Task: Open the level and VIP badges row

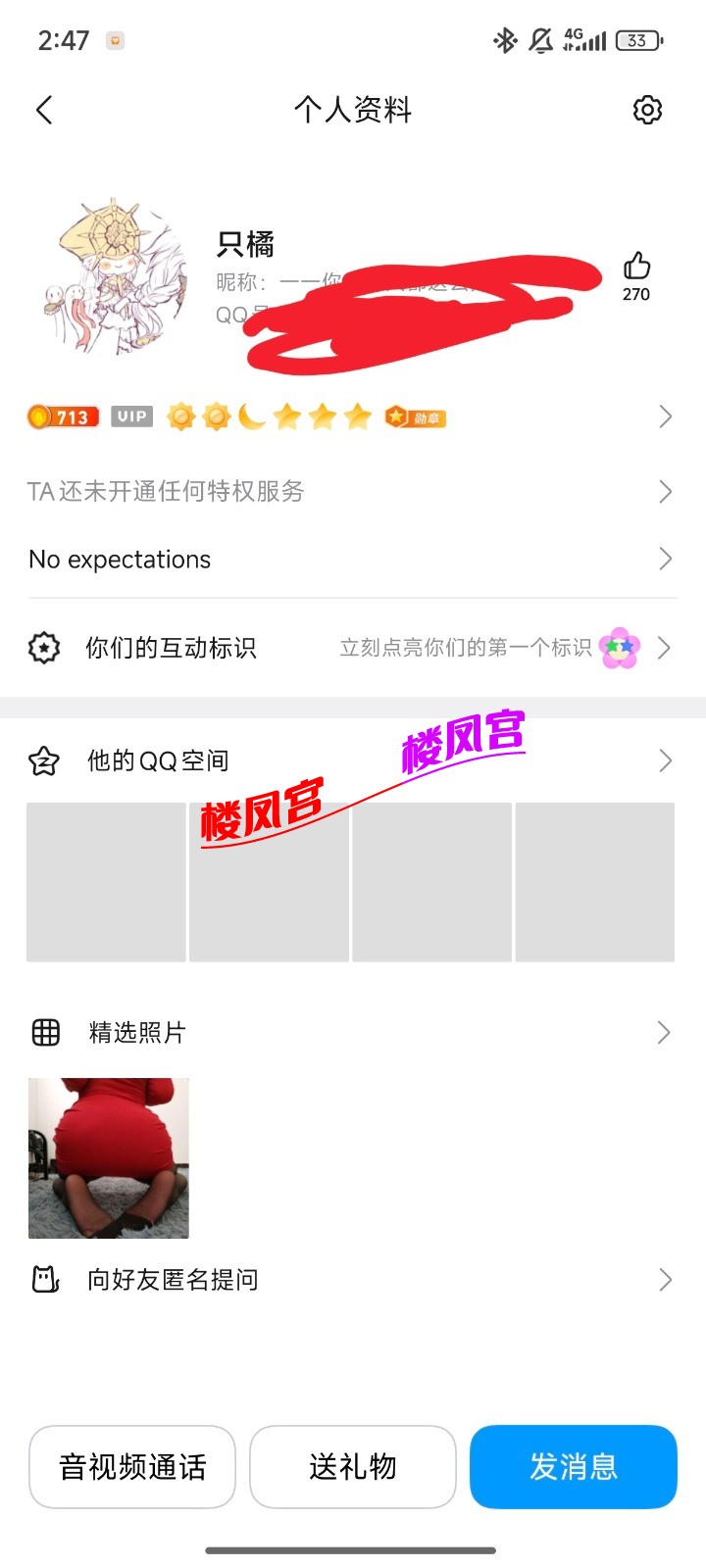Action: [x=351, y=417]
